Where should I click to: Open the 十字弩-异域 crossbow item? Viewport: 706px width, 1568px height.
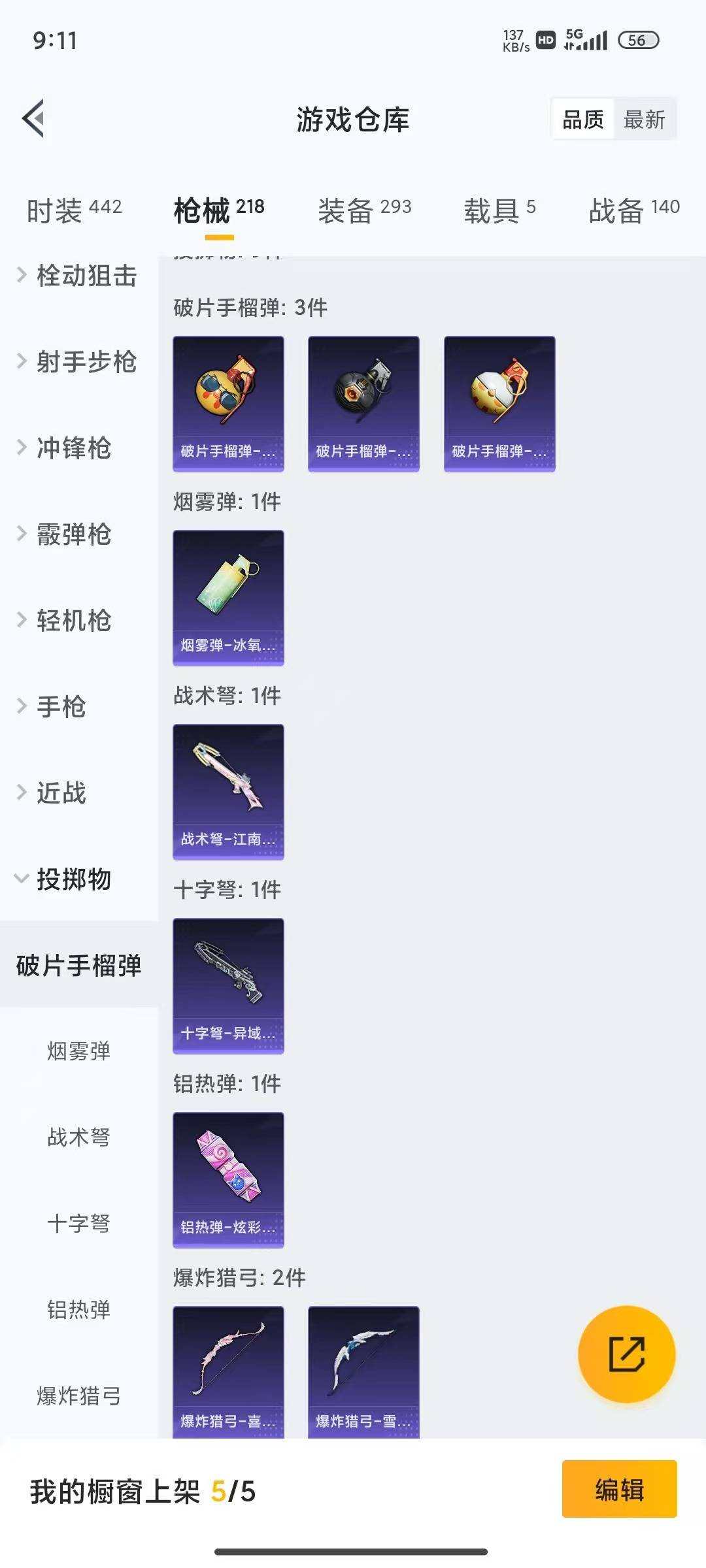click(x=227, y=987)
